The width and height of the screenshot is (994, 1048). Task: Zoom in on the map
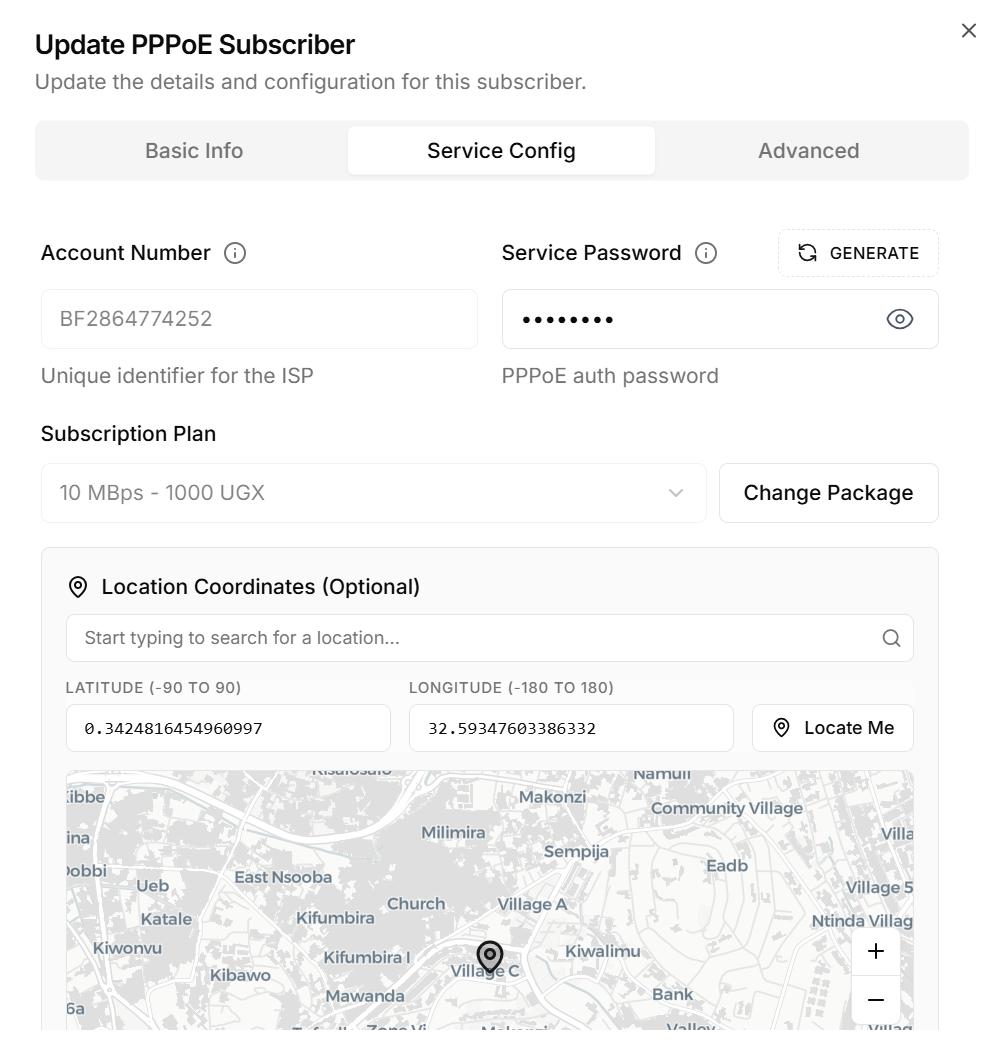[876, 951]
